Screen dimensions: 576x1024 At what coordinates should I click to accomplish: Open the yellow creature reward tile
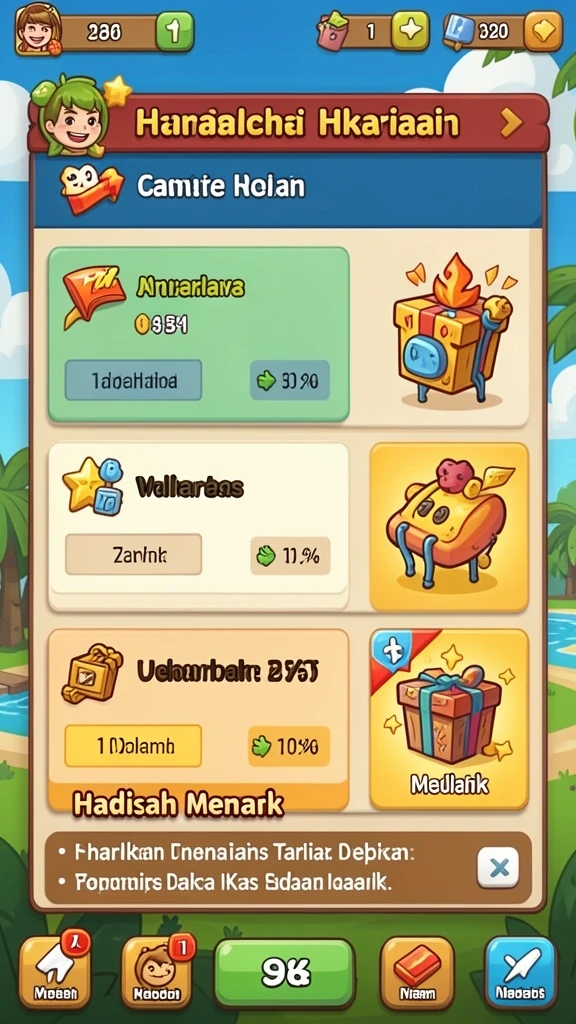pyautogui.click(x=449, y=527)
